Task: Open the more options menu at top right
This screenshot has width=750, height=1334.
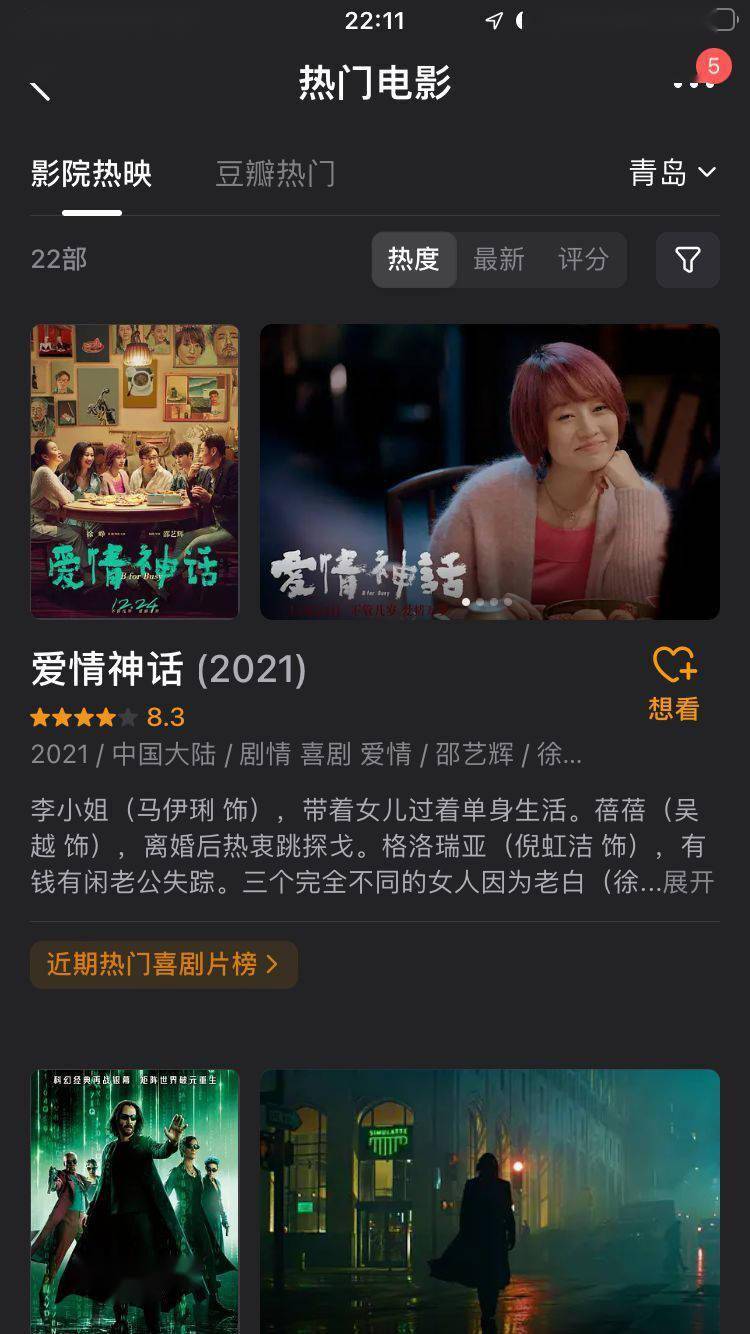Action: tap(694, 85)
